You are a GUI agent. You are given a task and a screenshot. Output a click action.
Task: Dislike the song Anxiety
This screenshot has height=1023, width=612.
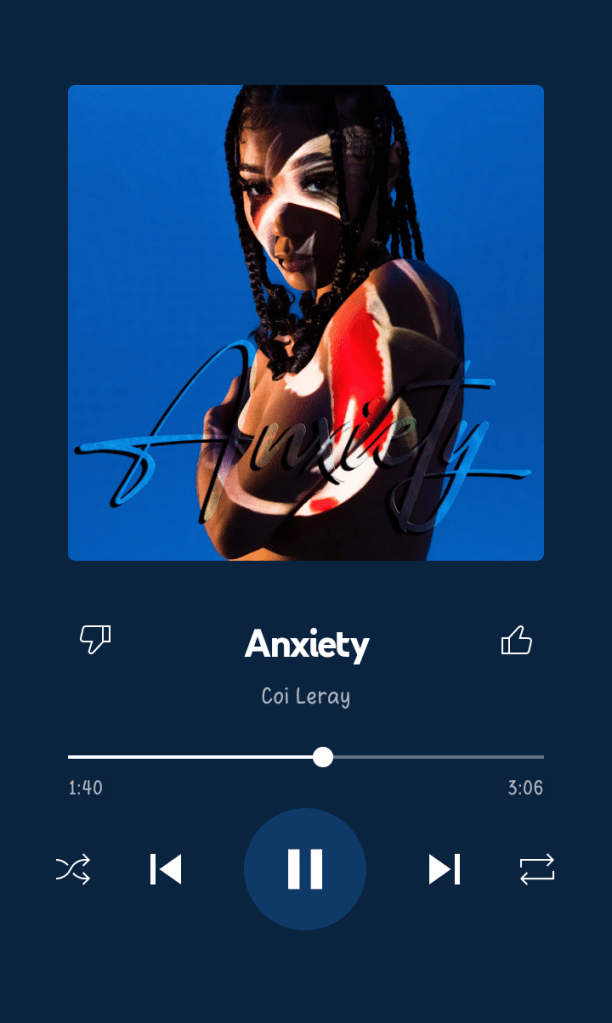click(95, 639)
